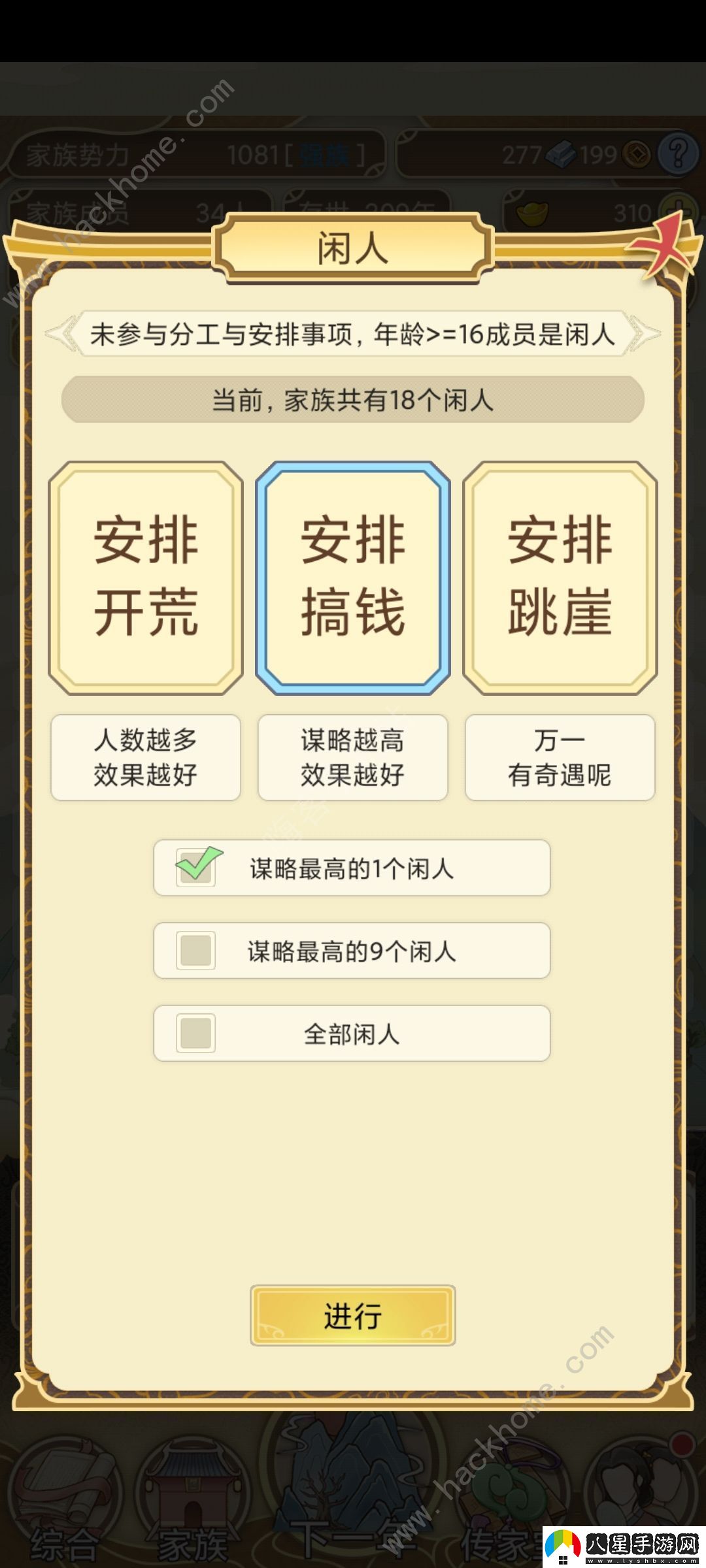Click the copper coin icon next to 199
Viewport: 706px width, 1568px height.
point(631,155)
